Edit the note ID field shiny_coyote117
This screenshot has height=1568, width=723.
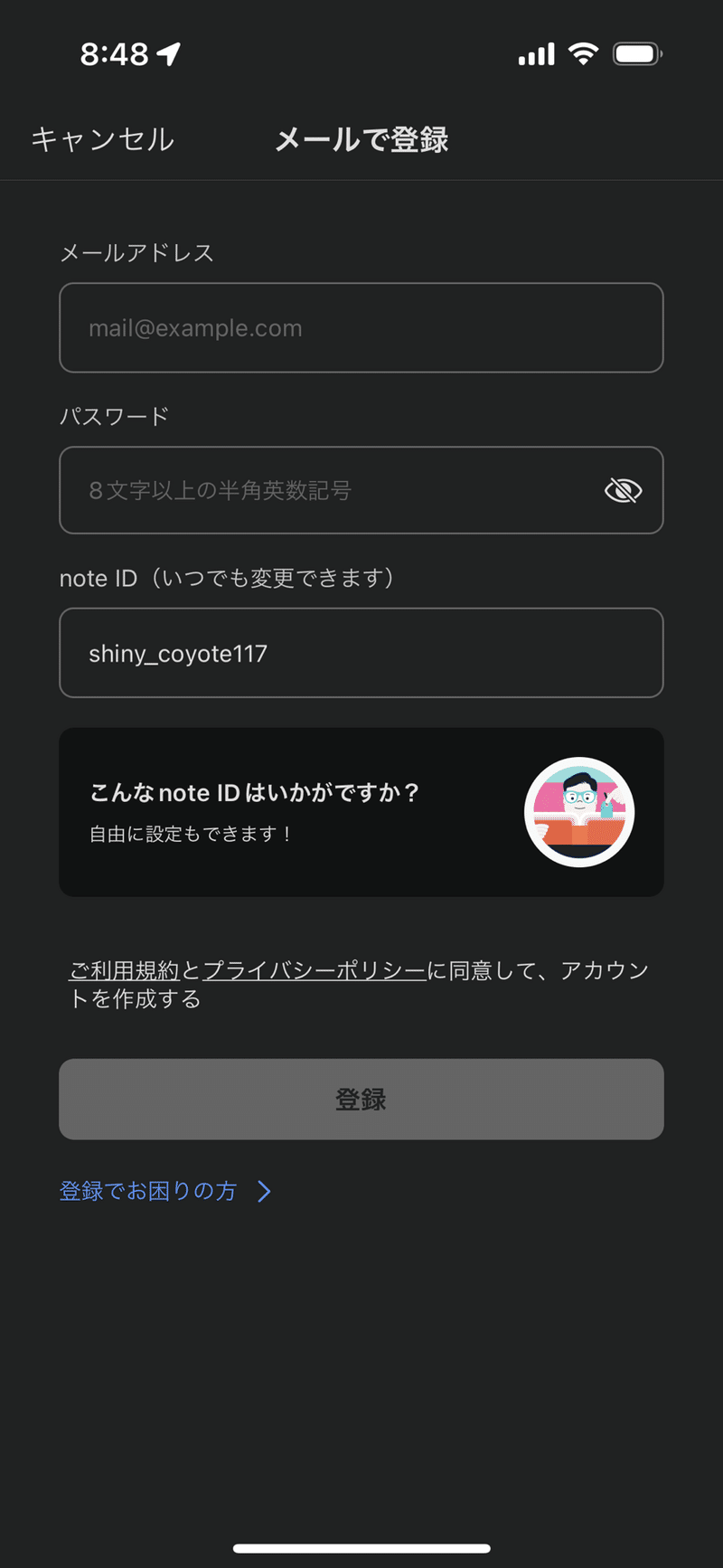coord(361,653)
